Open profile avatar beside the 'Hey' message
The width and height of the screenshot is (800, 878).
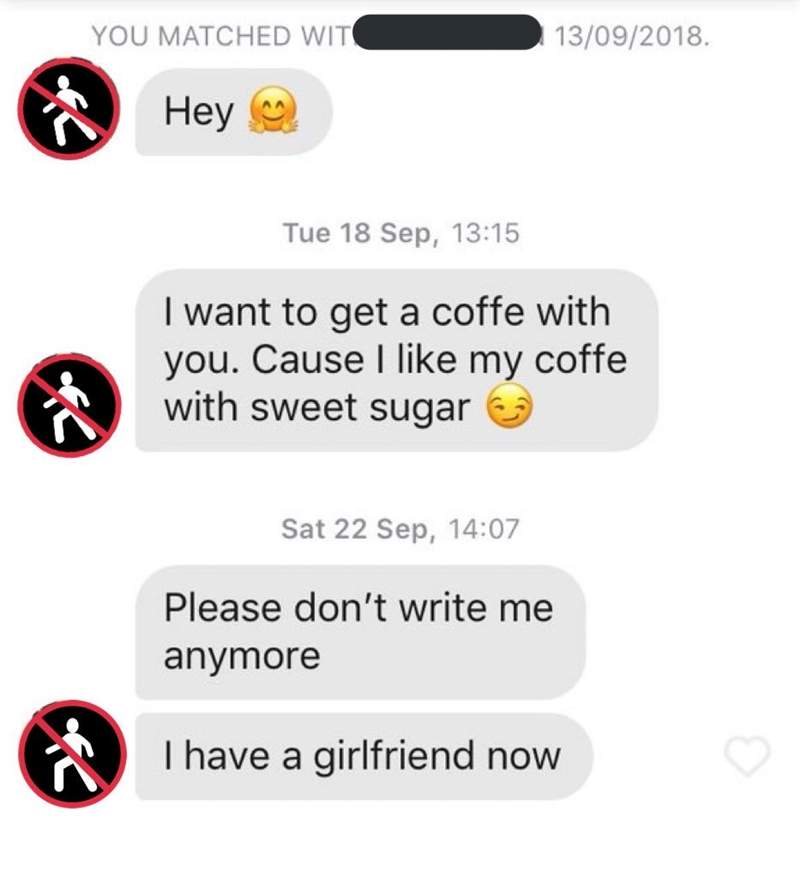(x=69, y=108)
